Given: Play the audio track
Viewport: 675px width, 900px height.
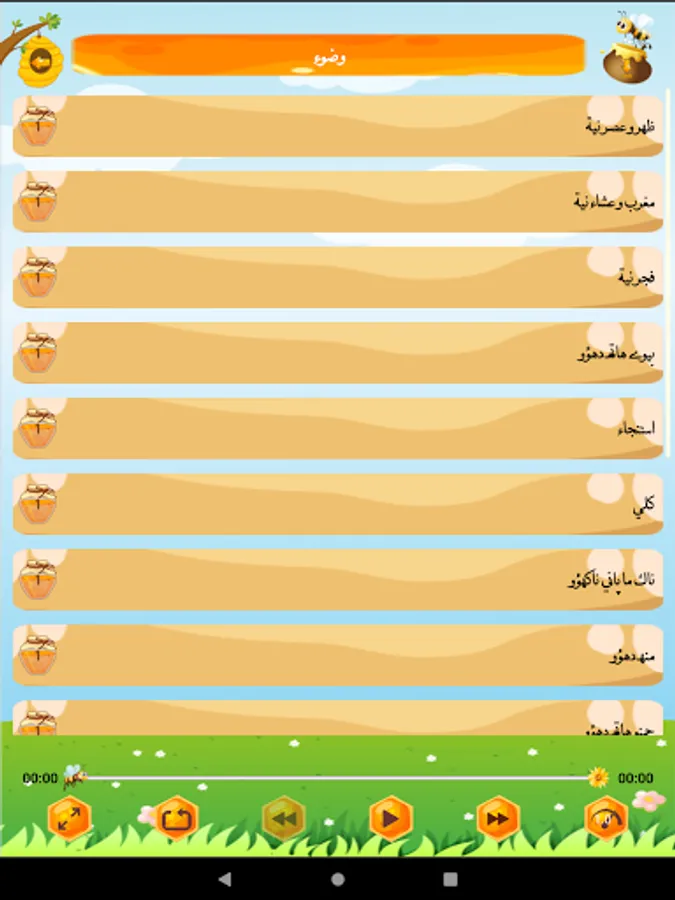Looking at the screenshot, I should [390, 818].
